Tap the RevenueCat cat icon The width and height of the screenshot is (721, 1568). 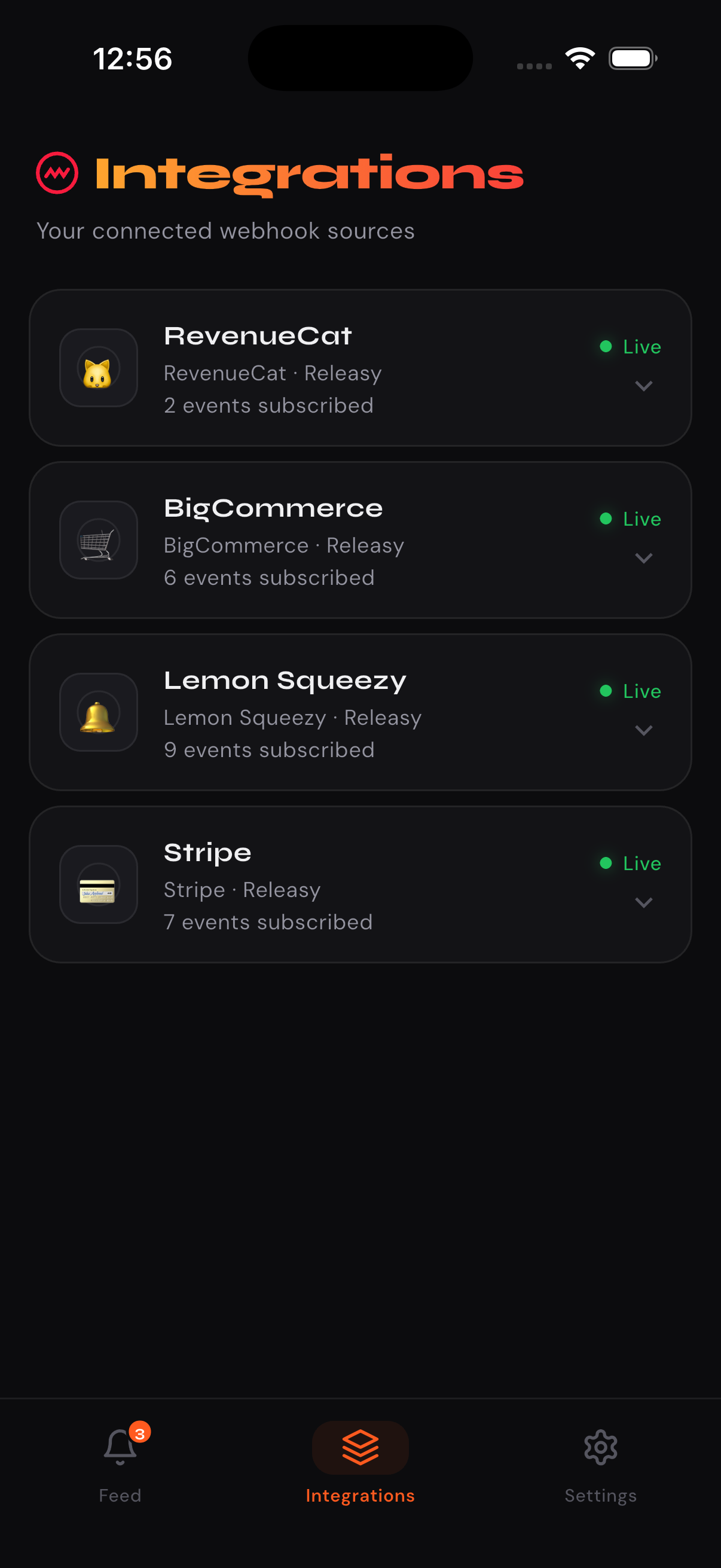98,368
